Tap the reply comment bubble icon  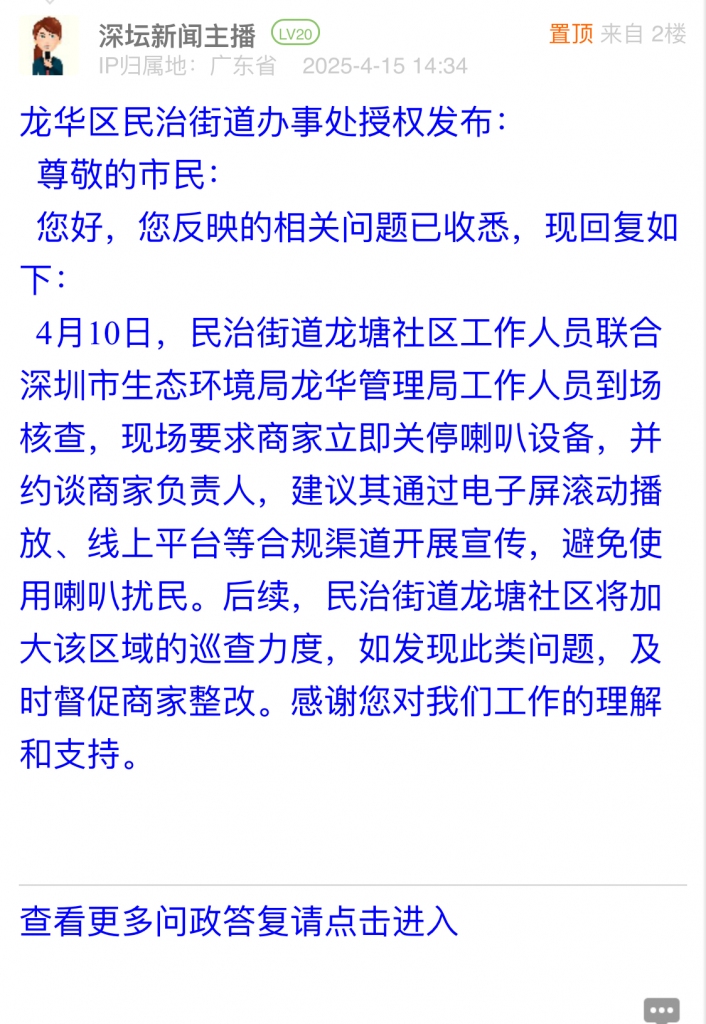(661, 1010)
